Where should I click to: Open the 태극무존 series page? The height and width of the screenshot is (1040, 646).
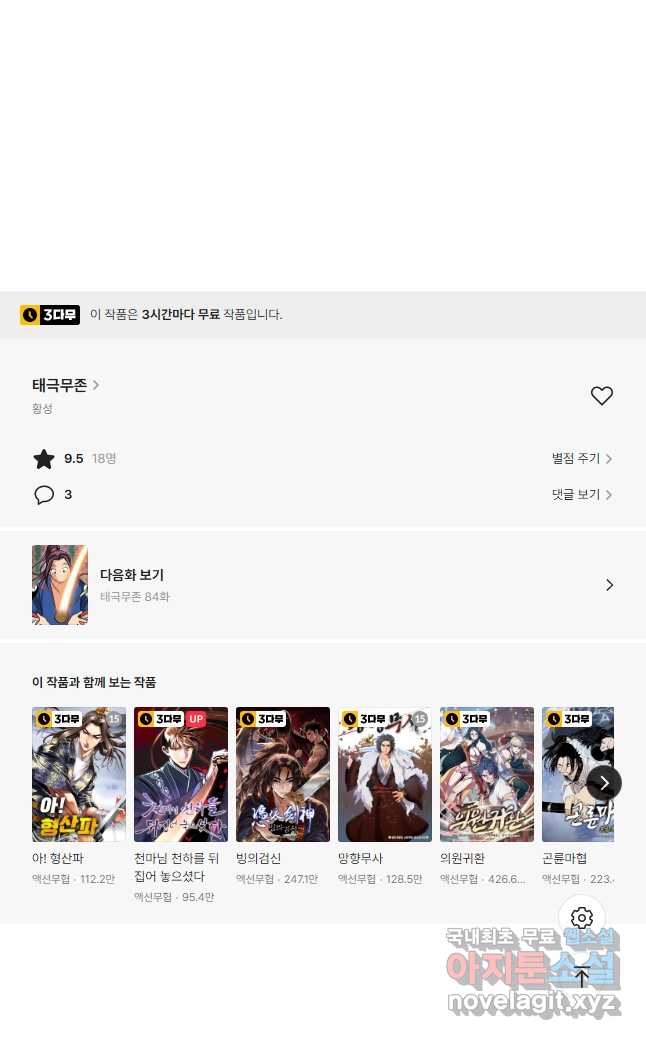66,385
